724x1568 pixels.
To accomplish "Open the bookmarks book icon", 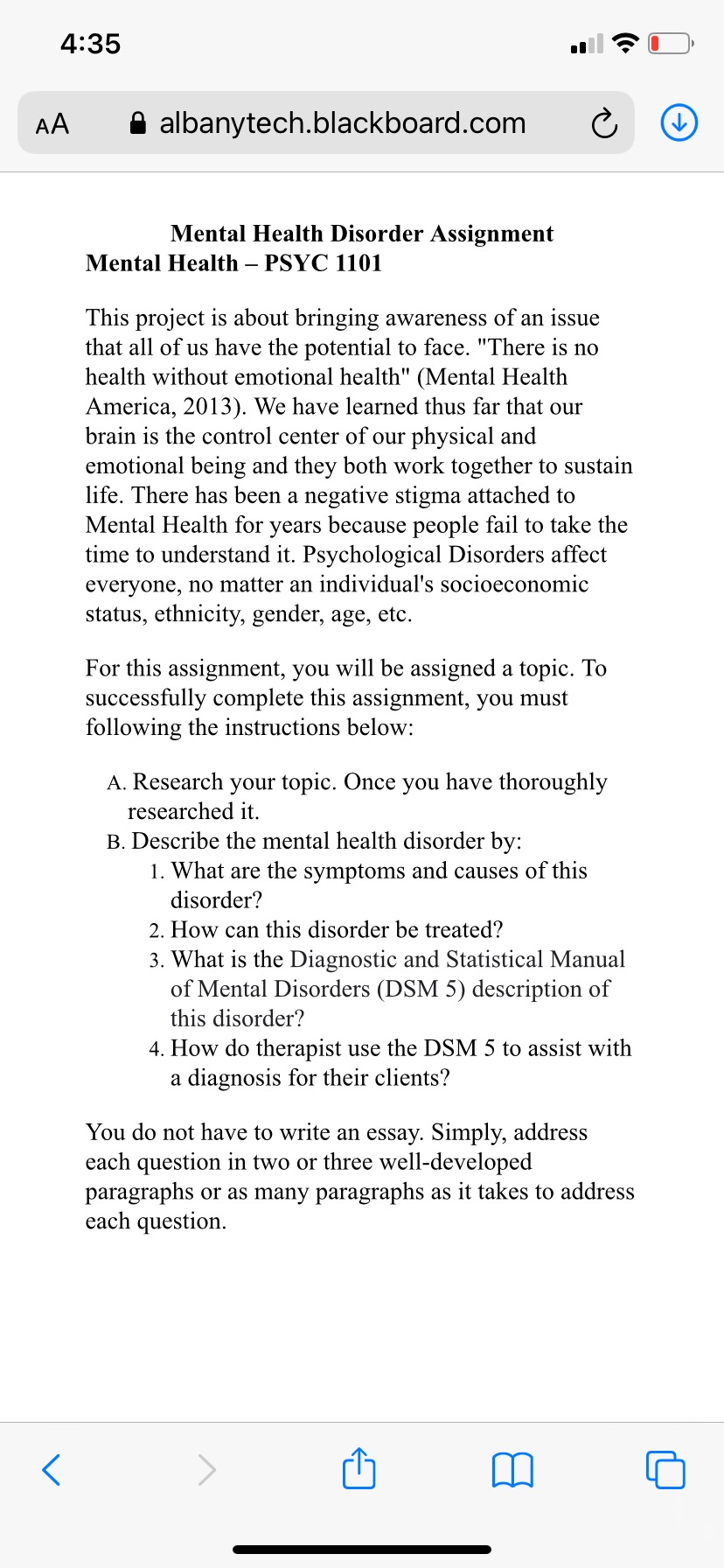I will pyautogui.click(x=512, y=1469).
